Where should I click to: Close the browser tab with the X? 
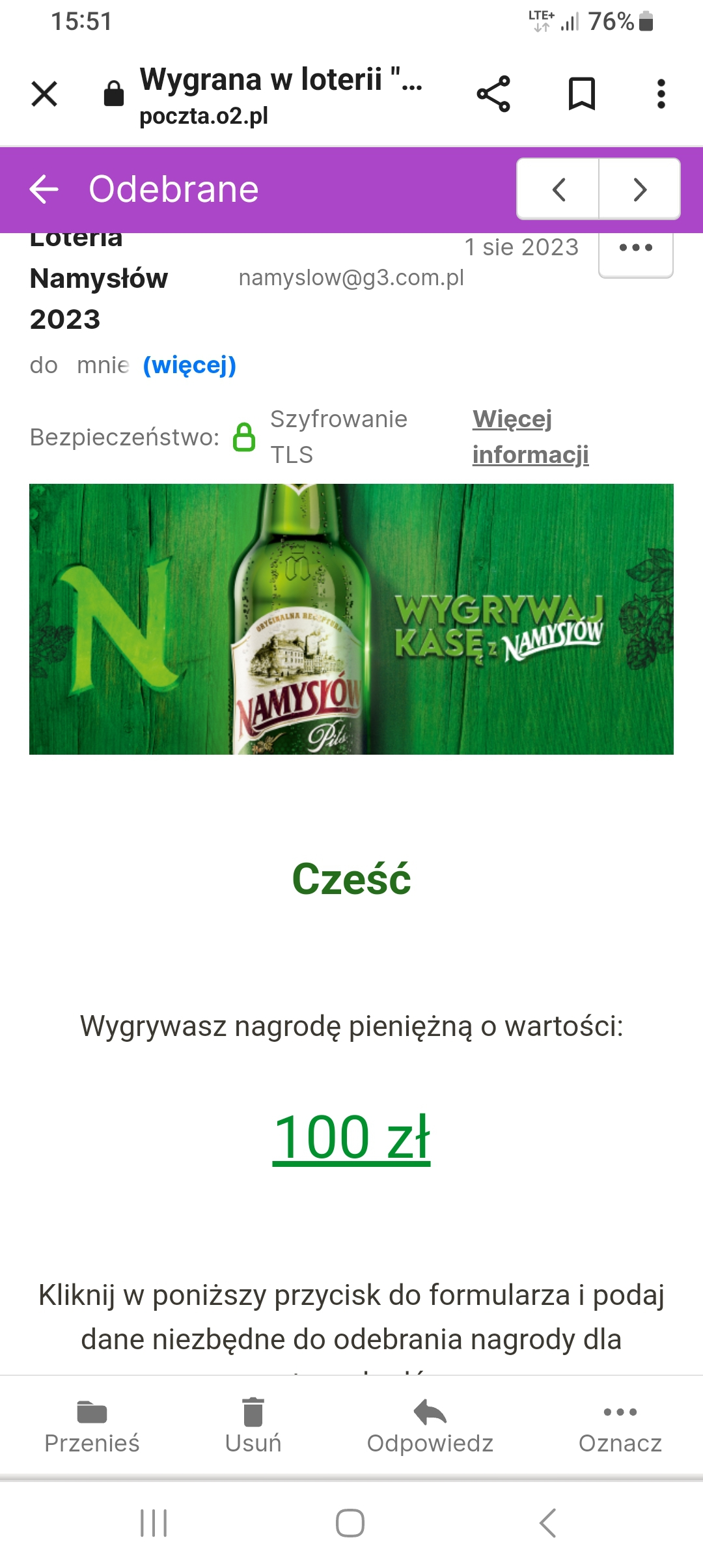[44, 94]
